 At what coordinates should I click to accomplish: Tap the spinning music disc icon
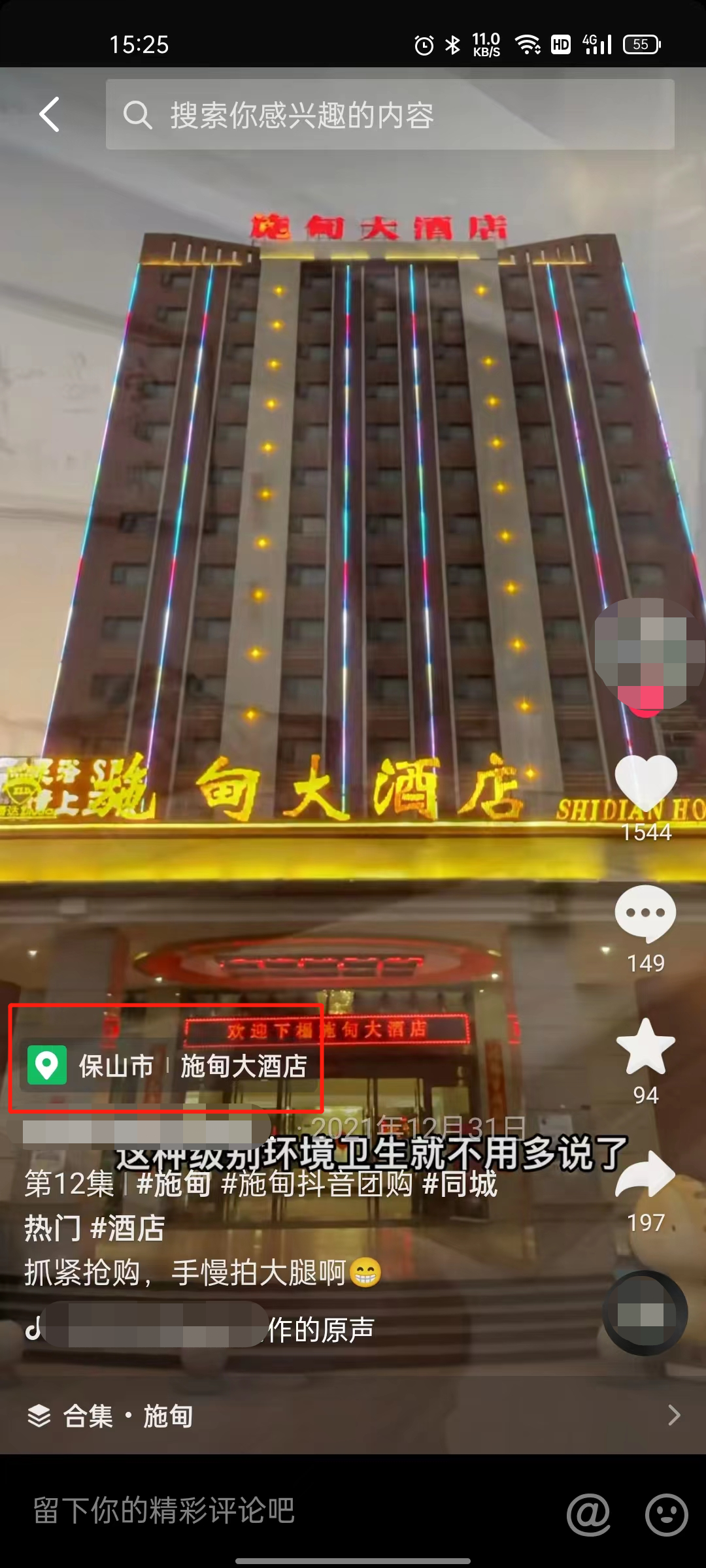click(644, 1313)
